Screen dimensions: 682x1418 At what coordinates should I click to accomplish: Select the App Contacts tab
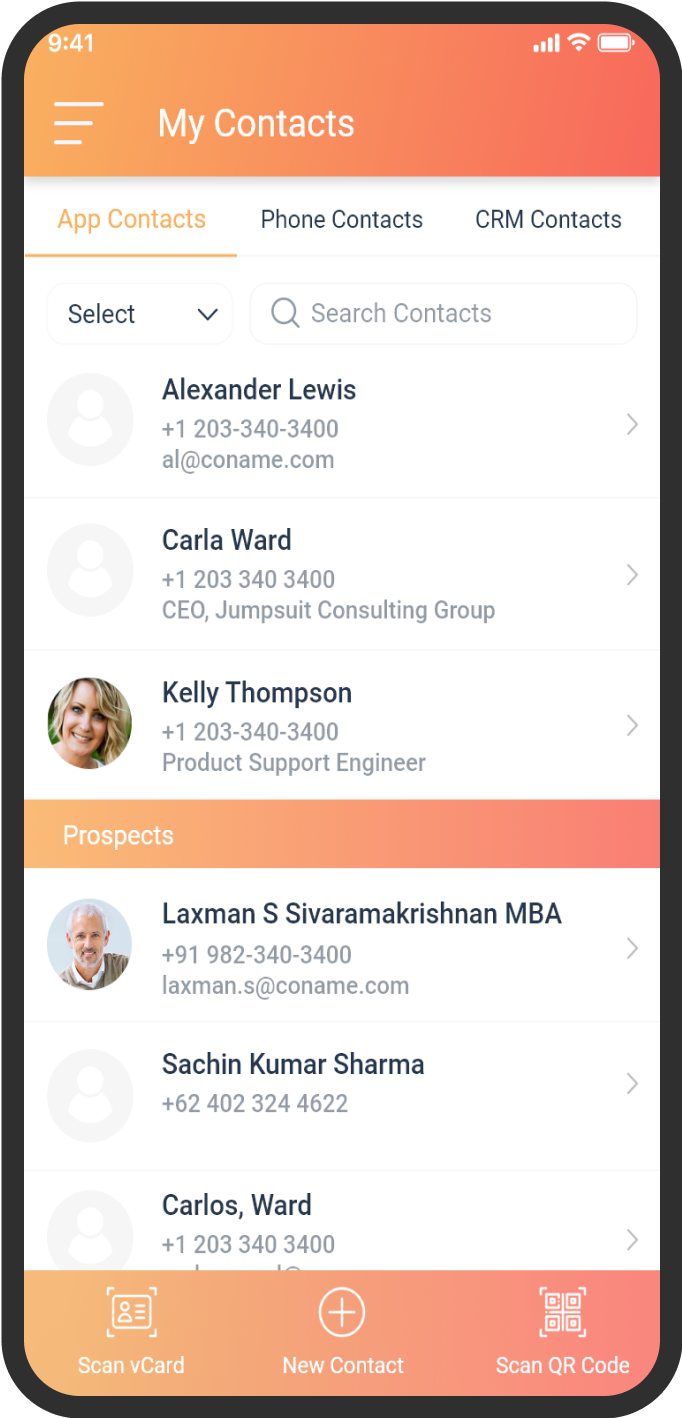coord(131,220)
